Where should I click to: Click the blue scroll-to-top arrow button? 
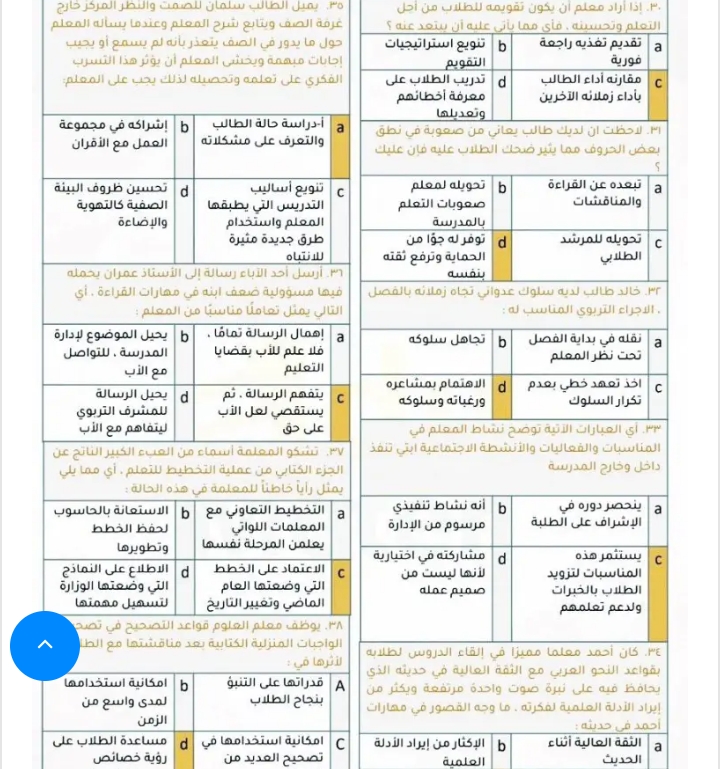(45, 646)
